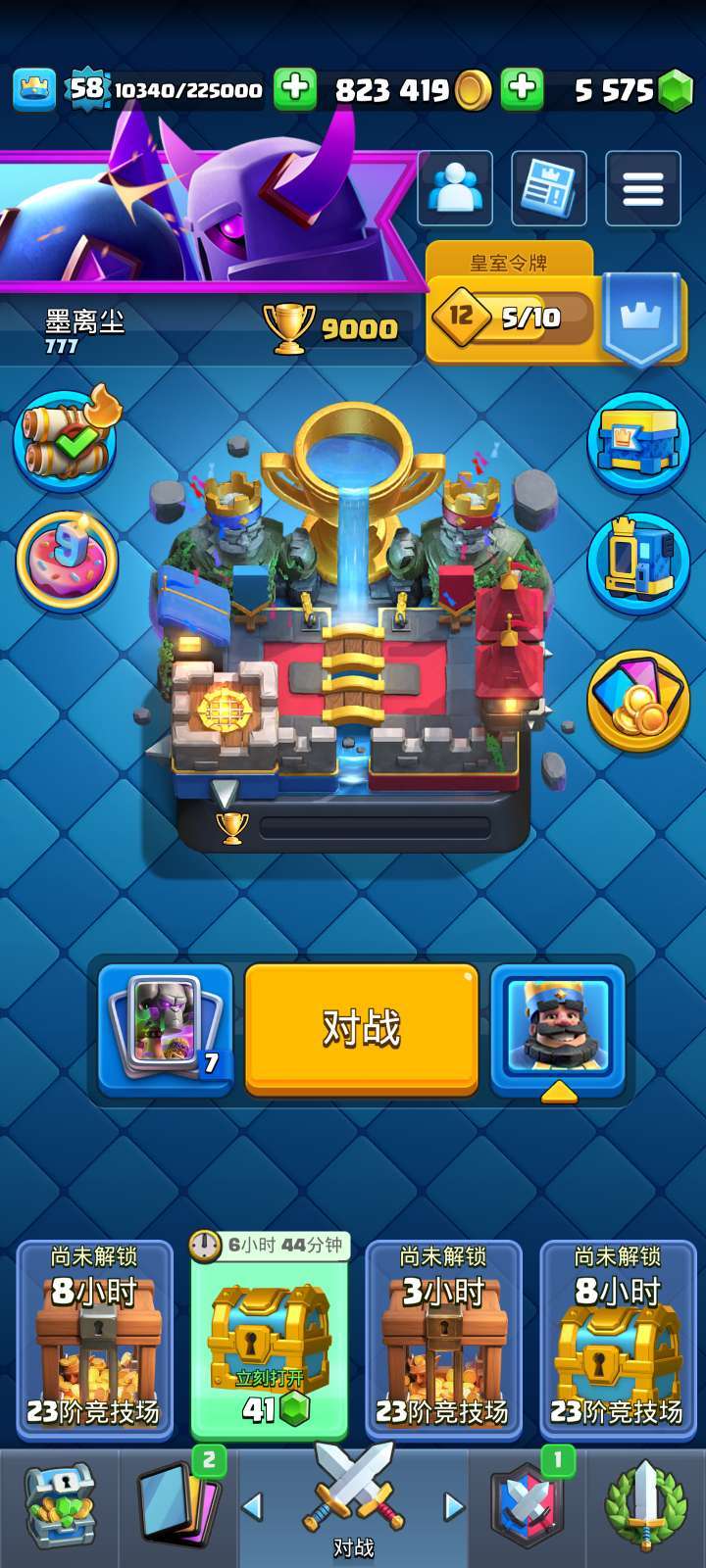Screen dimensions: 706x1568
Task: Switch to the clan shield tab
Action: point(527,1507)
